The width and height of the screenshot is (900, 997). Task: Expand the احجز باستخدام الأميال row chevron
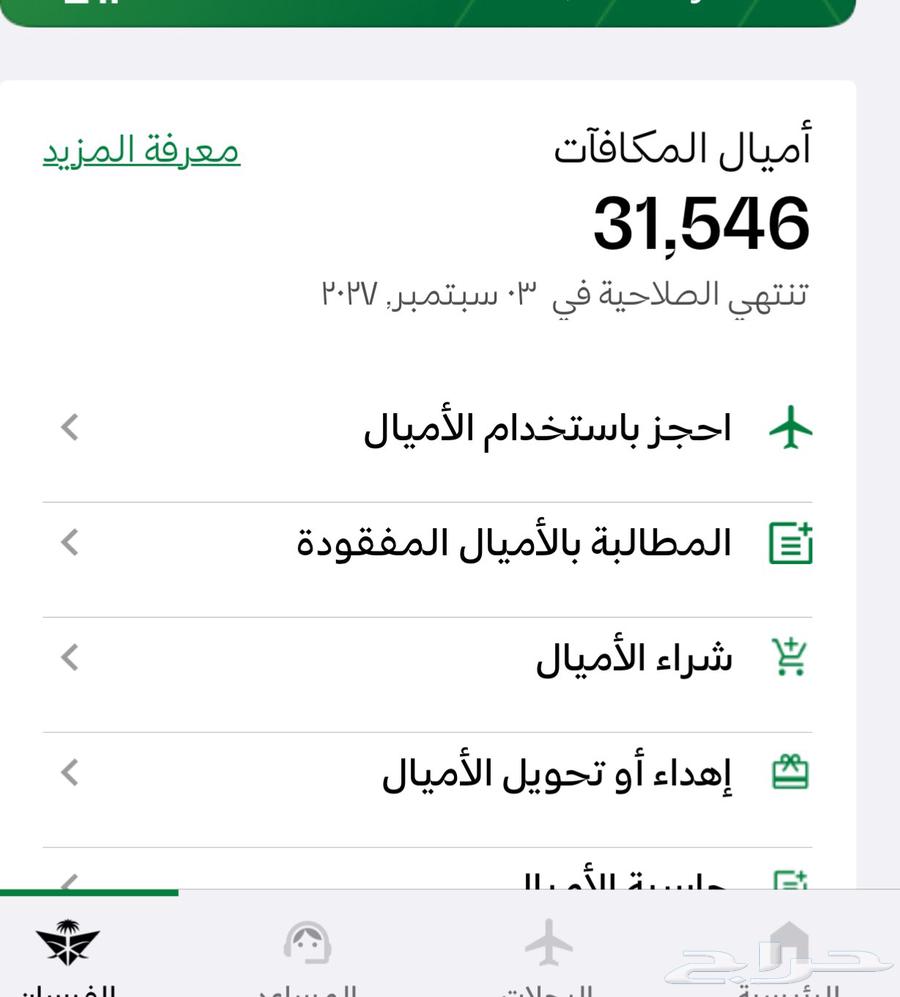click(68, 426)
